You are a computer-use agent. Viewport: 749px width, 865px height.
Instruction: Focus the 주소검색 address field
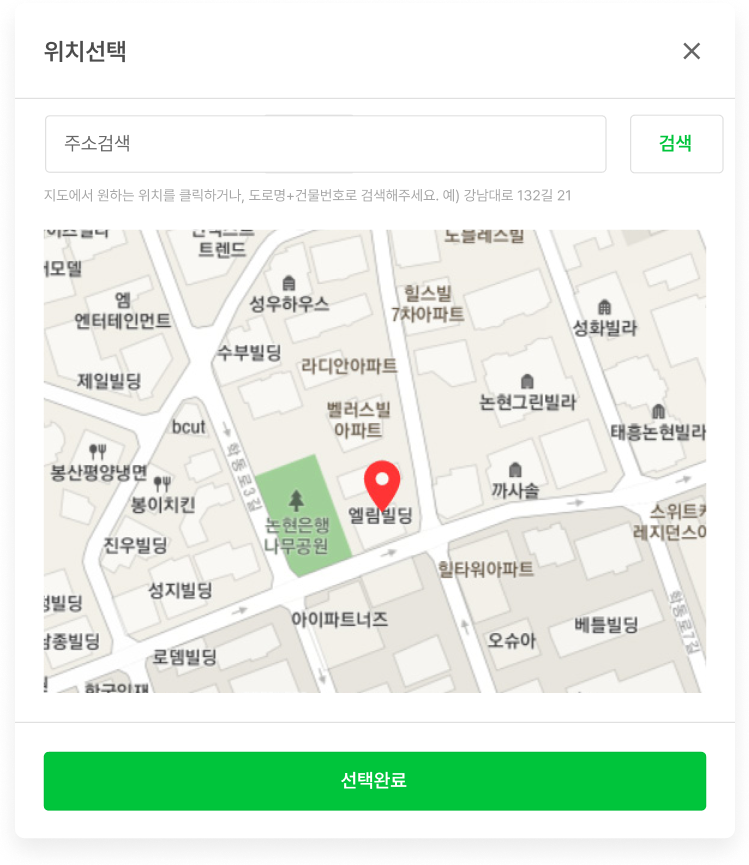pos(325,144)
